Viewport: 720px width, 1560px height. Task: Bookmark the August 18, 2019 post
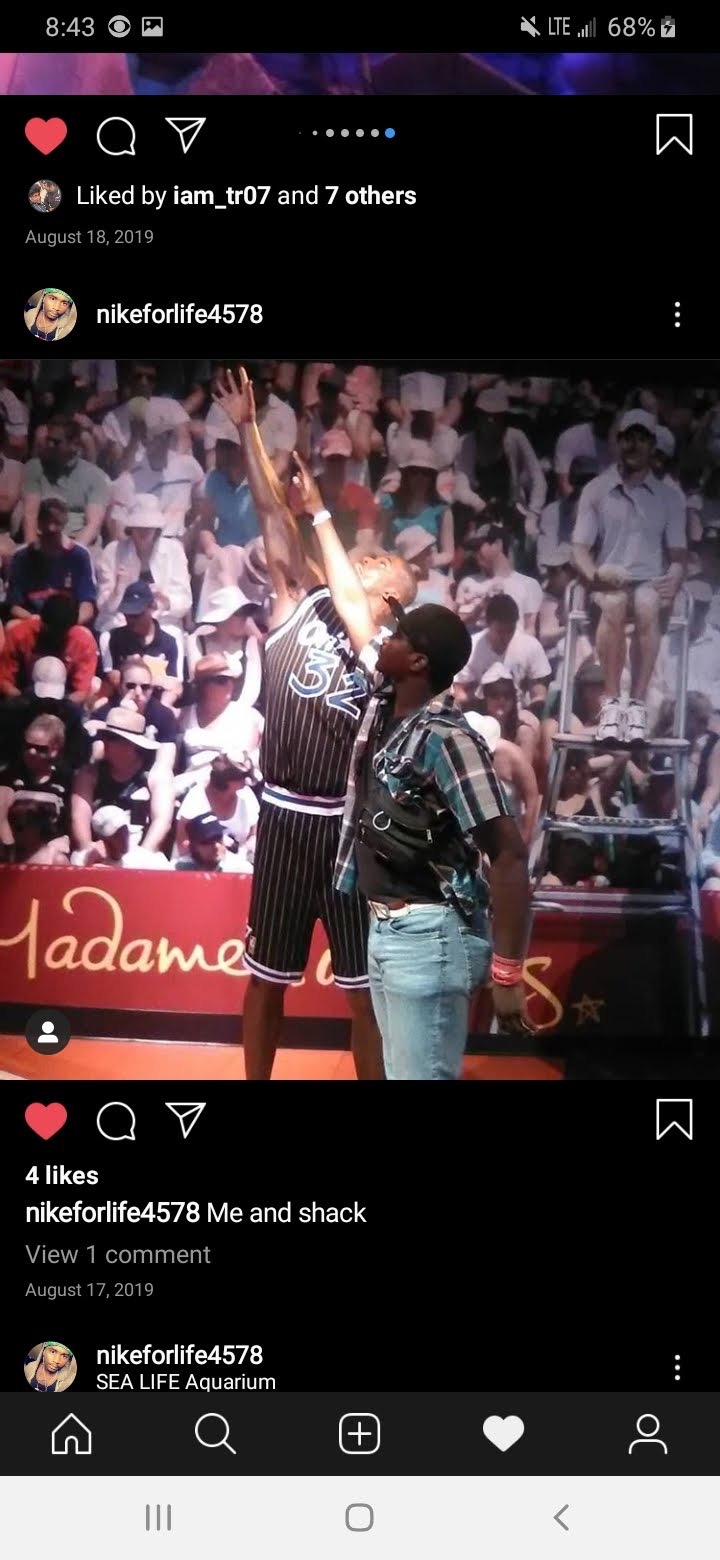tap(674, 135)
